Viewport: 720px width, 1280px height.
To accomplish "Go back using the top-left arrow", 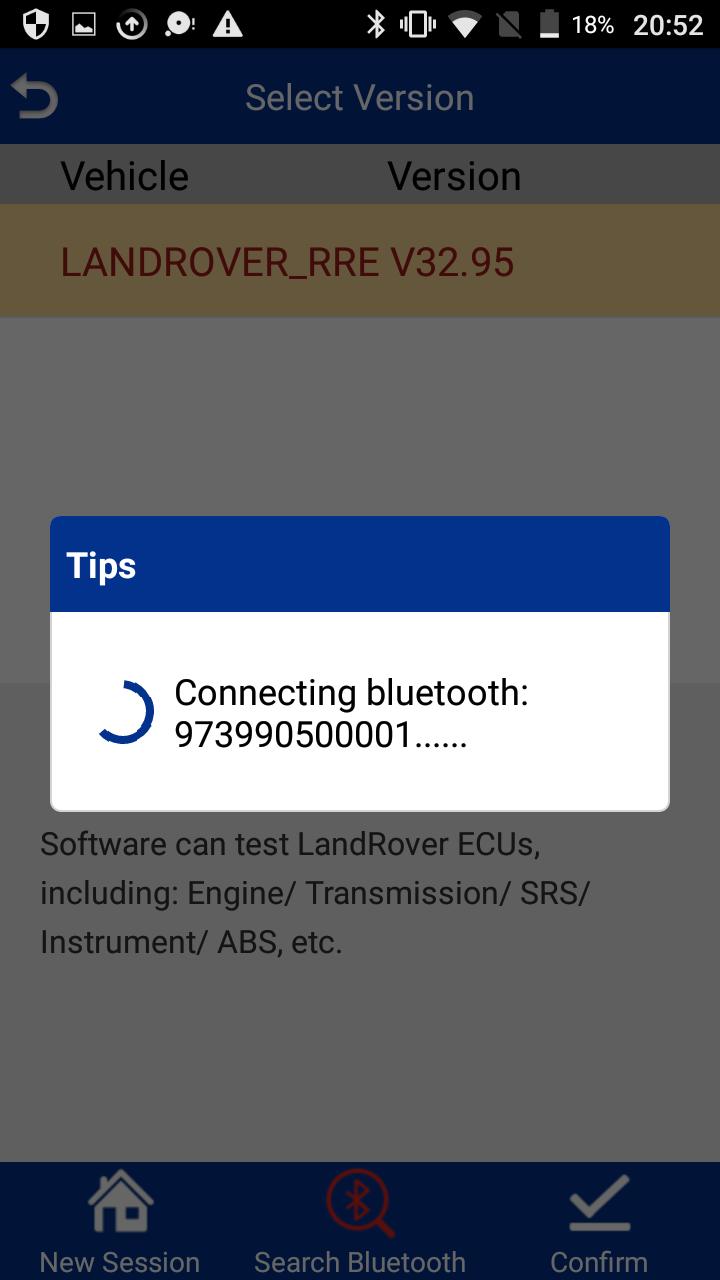I will tap(35, 98).
